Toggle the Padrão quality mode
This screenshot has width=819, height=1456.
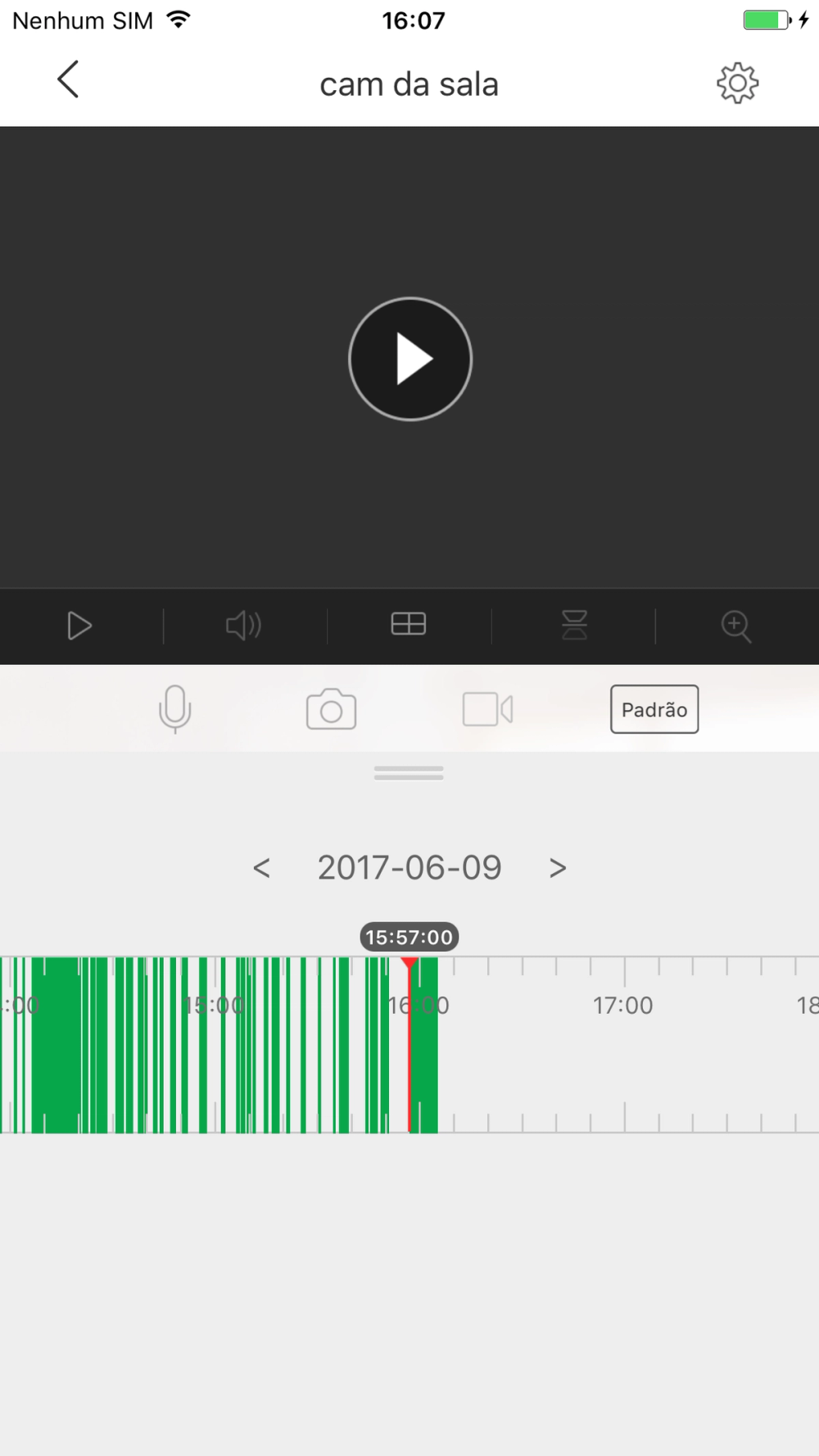pyautogui.click(x=654, y=709)
